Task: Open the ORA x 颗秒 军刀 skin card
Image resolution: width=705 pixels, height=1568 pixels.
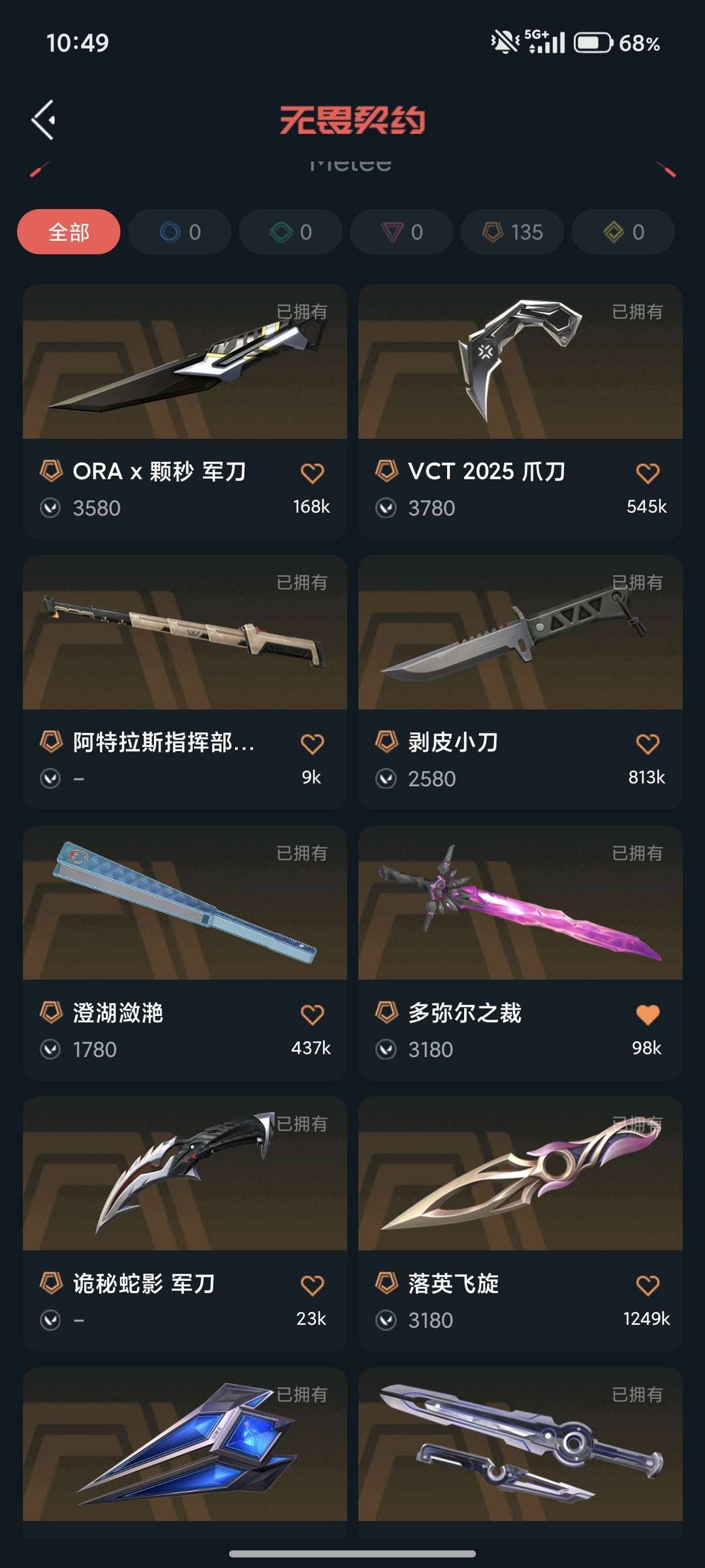Action: pyautogui.click(x=185, y=362)
